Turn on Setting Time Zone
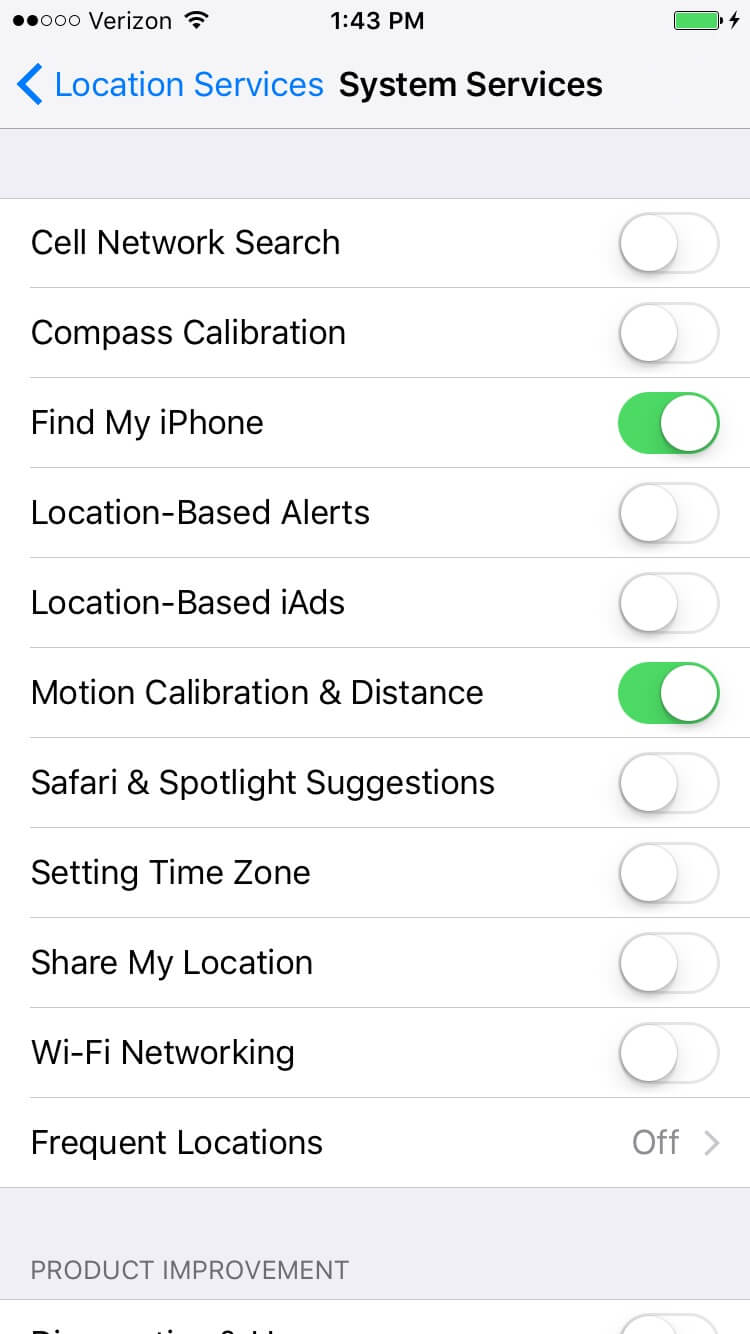 click(x=668, y=872)
